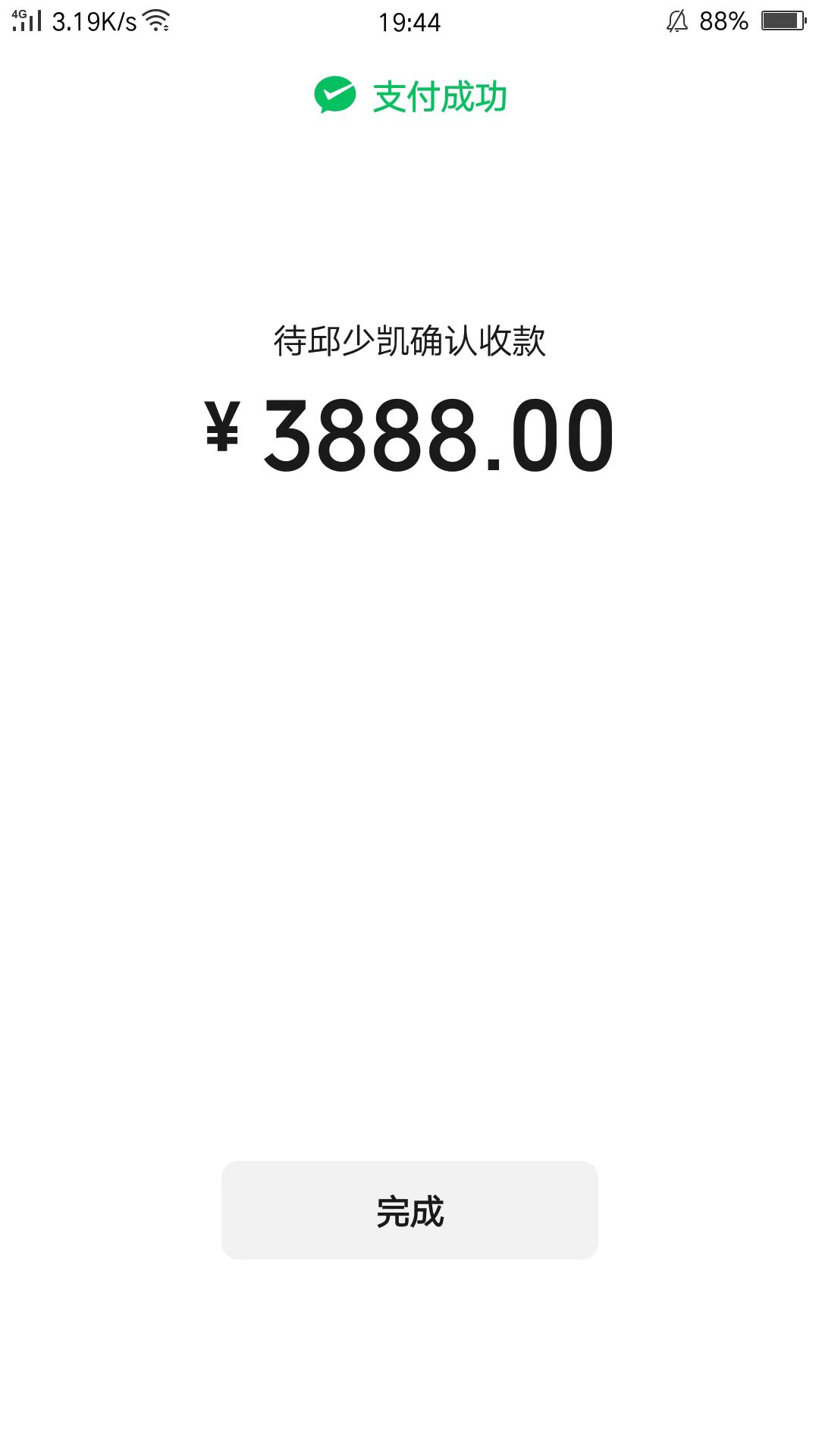This screenshot has width=819, height=1456.
Task: Tap the clock showing 19:44
Action: pos(409,23)
